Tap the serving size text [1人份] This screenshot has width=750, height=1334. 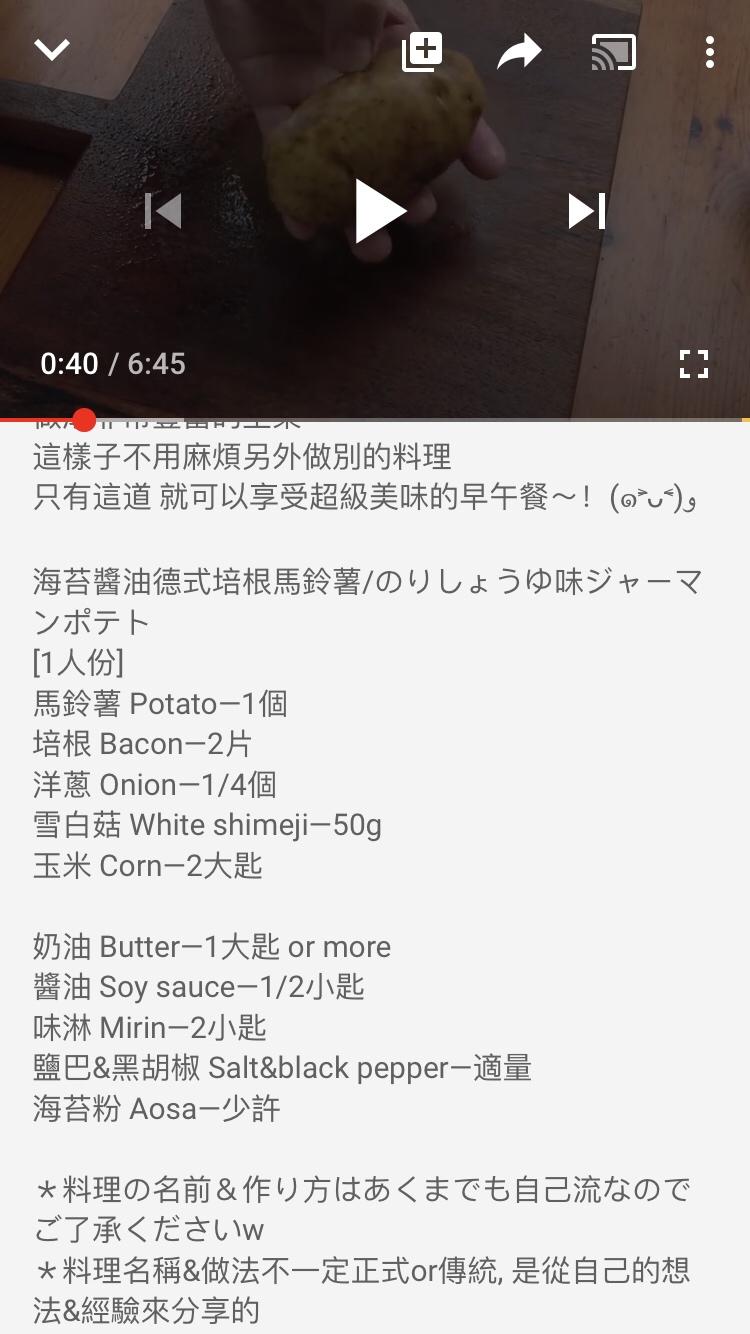[75, 663]
